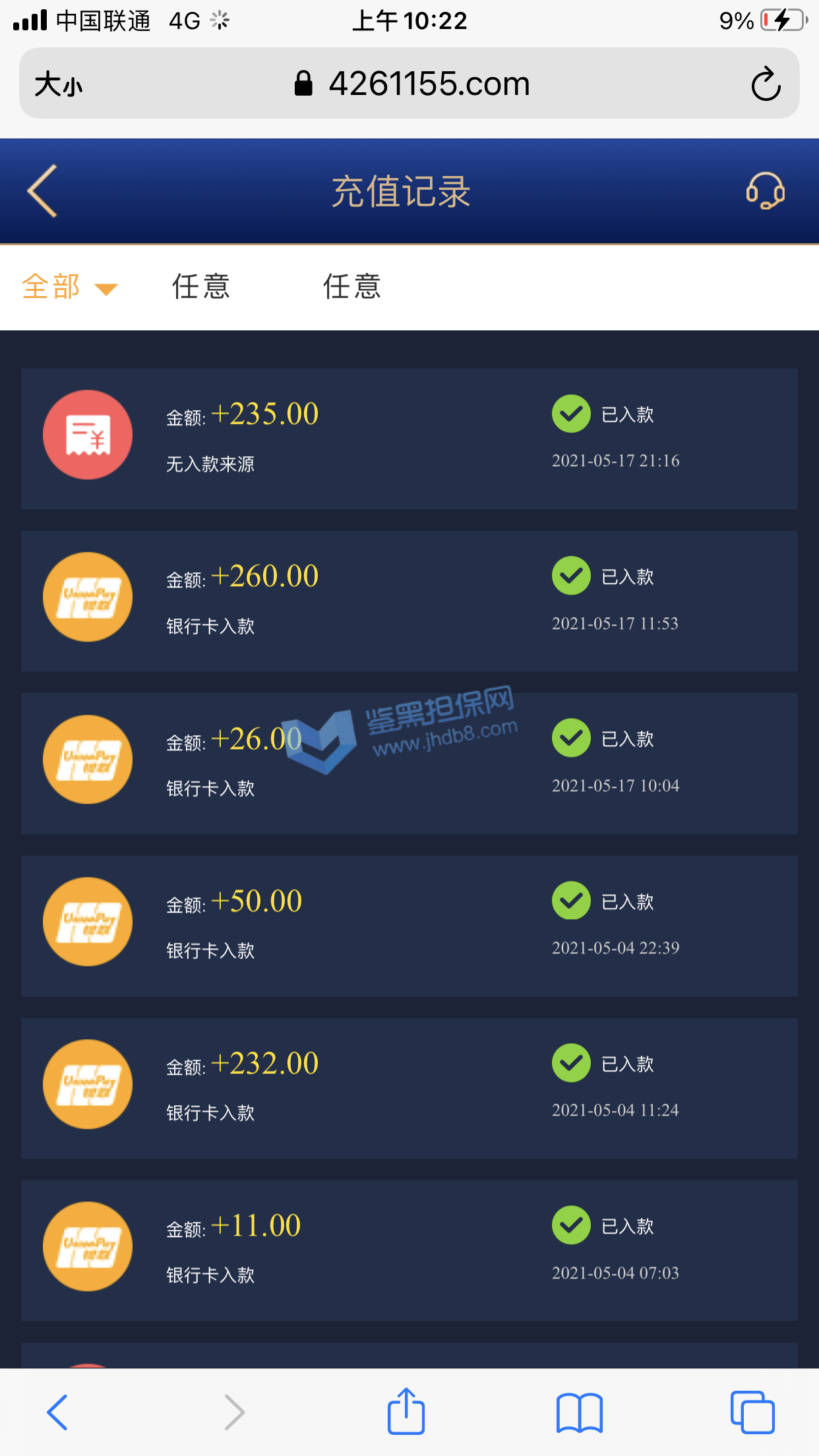This screenshot has width=819, height=1456.
Task: Select the +232.00 bank card deposit
Action: coord(409,1088)
